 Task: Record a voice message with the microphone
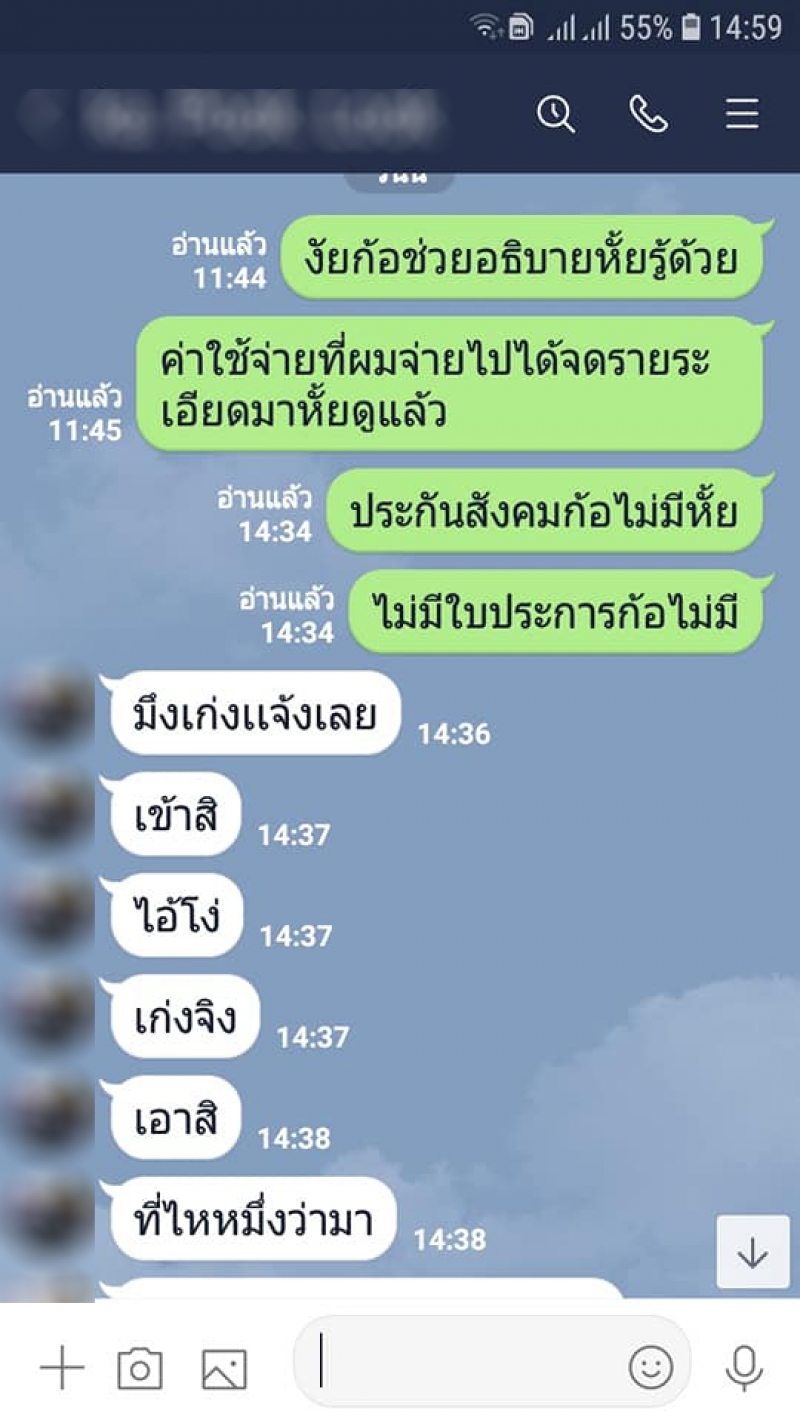tap(743, 1367)
